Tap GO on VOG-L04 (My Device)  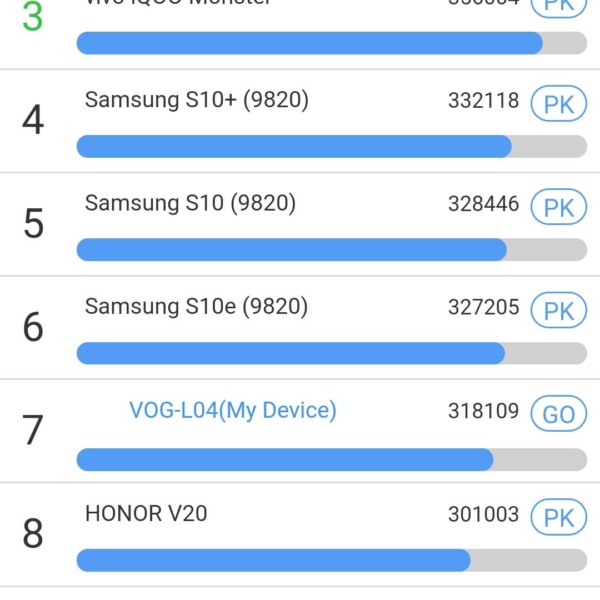click(x=558, y=413)
